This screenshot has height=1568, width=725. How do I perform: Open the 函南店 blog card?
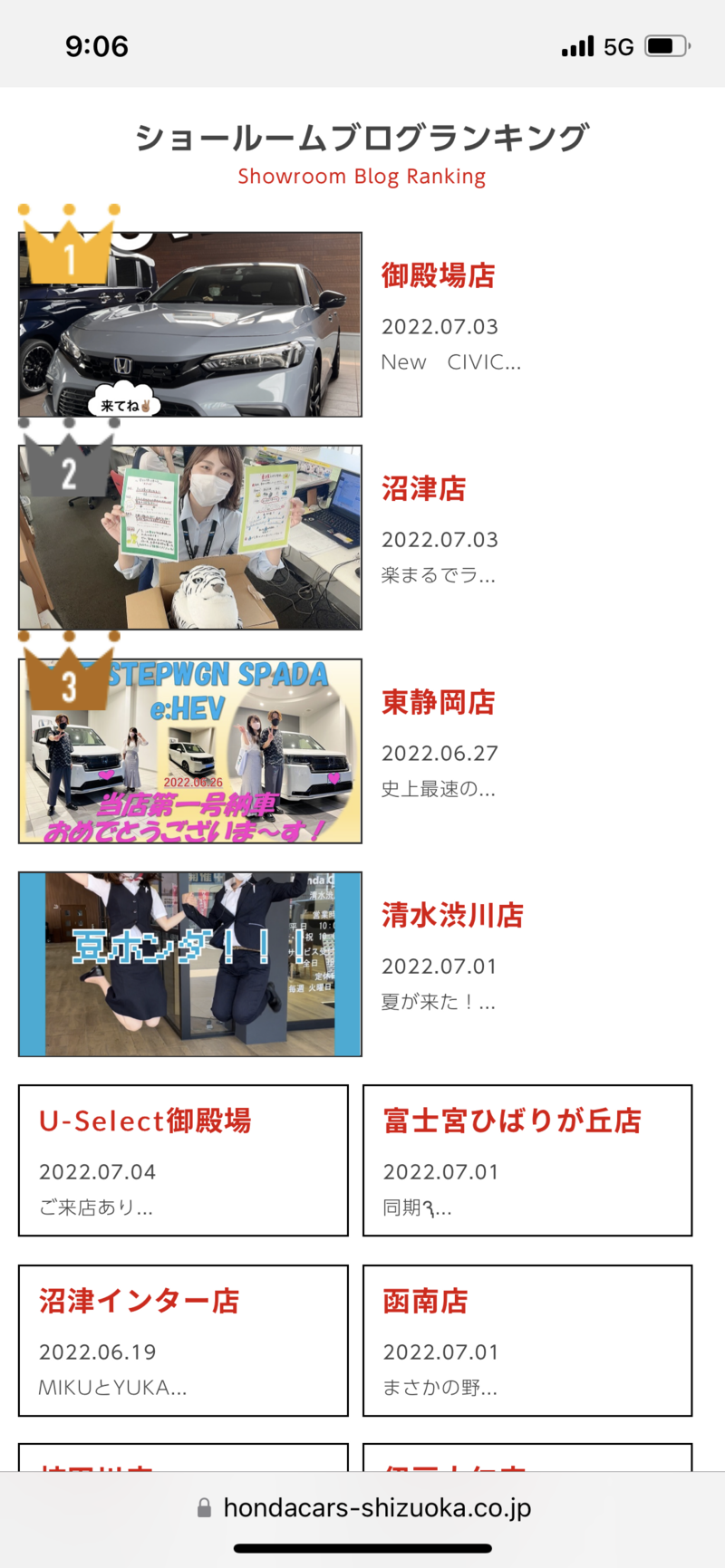pyautogui.click(x=527, y=1340)
